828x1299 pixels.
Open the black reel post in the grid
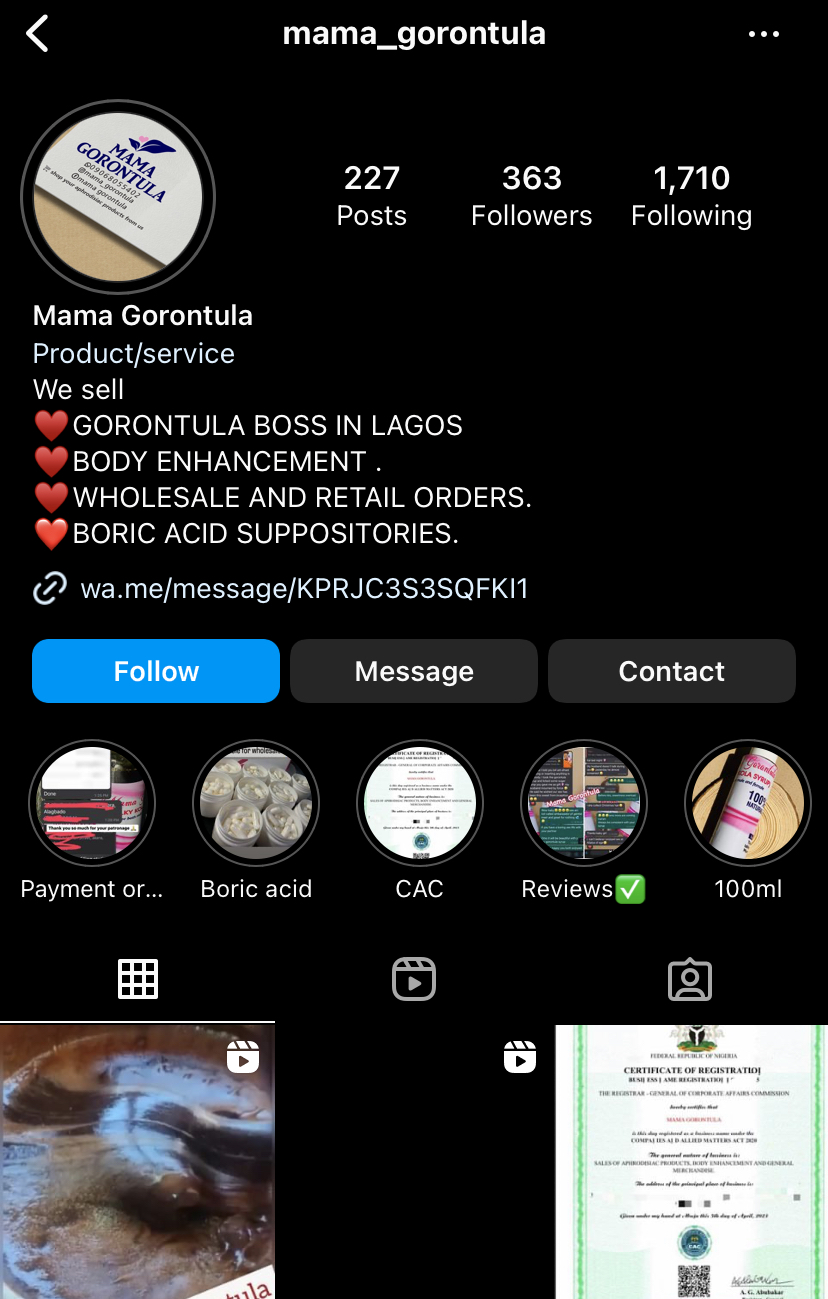pyautogui.click(x=414, y=1160)
